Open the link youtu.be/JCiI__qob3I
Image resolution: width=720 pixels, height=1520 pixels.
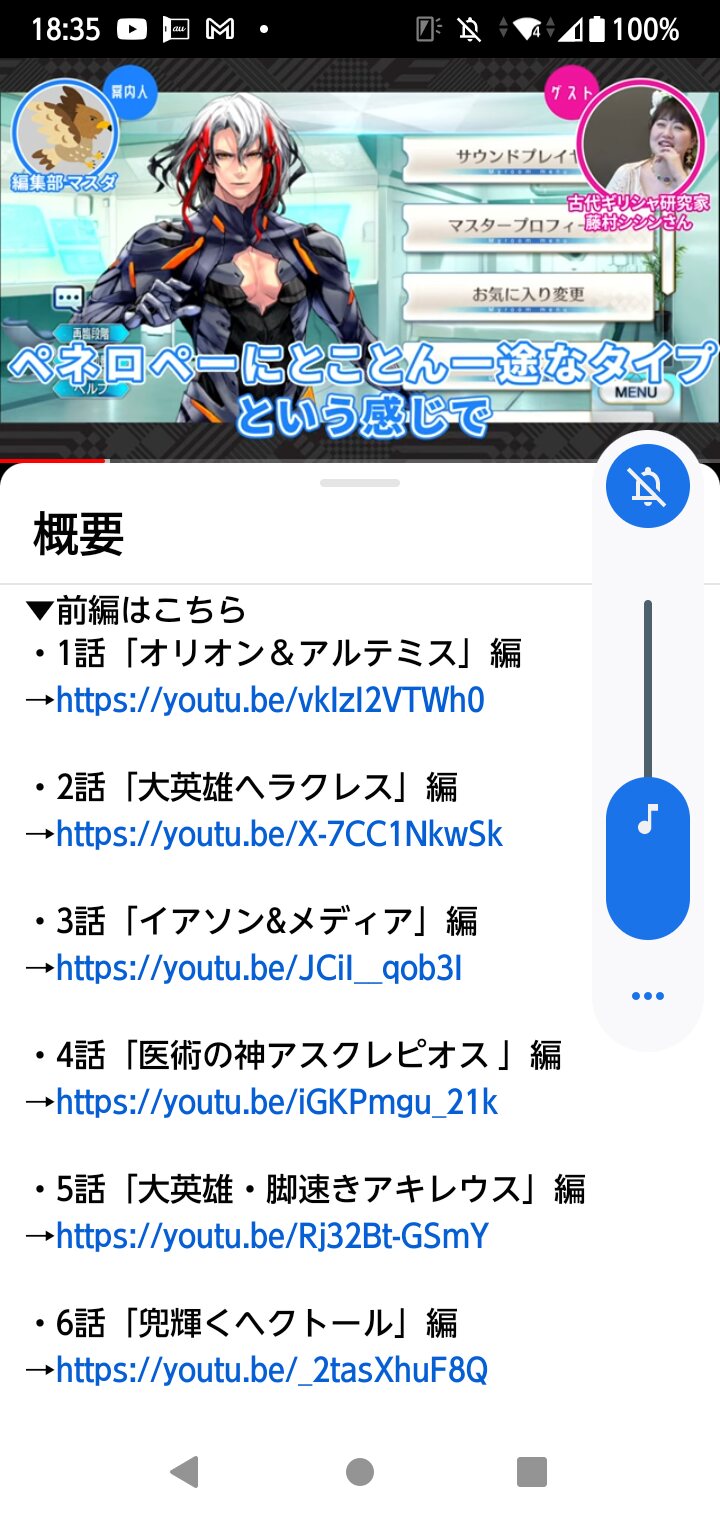(259, 968)
